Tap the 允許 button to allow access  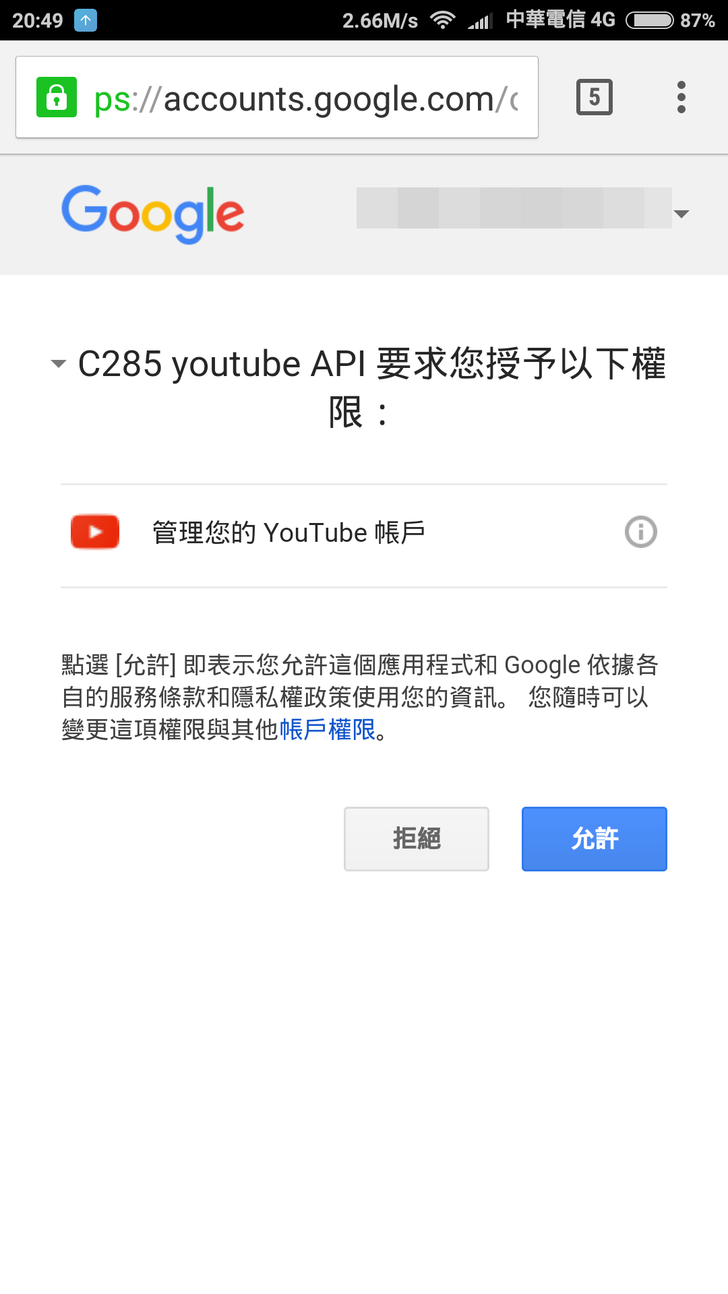click(594, 839)
